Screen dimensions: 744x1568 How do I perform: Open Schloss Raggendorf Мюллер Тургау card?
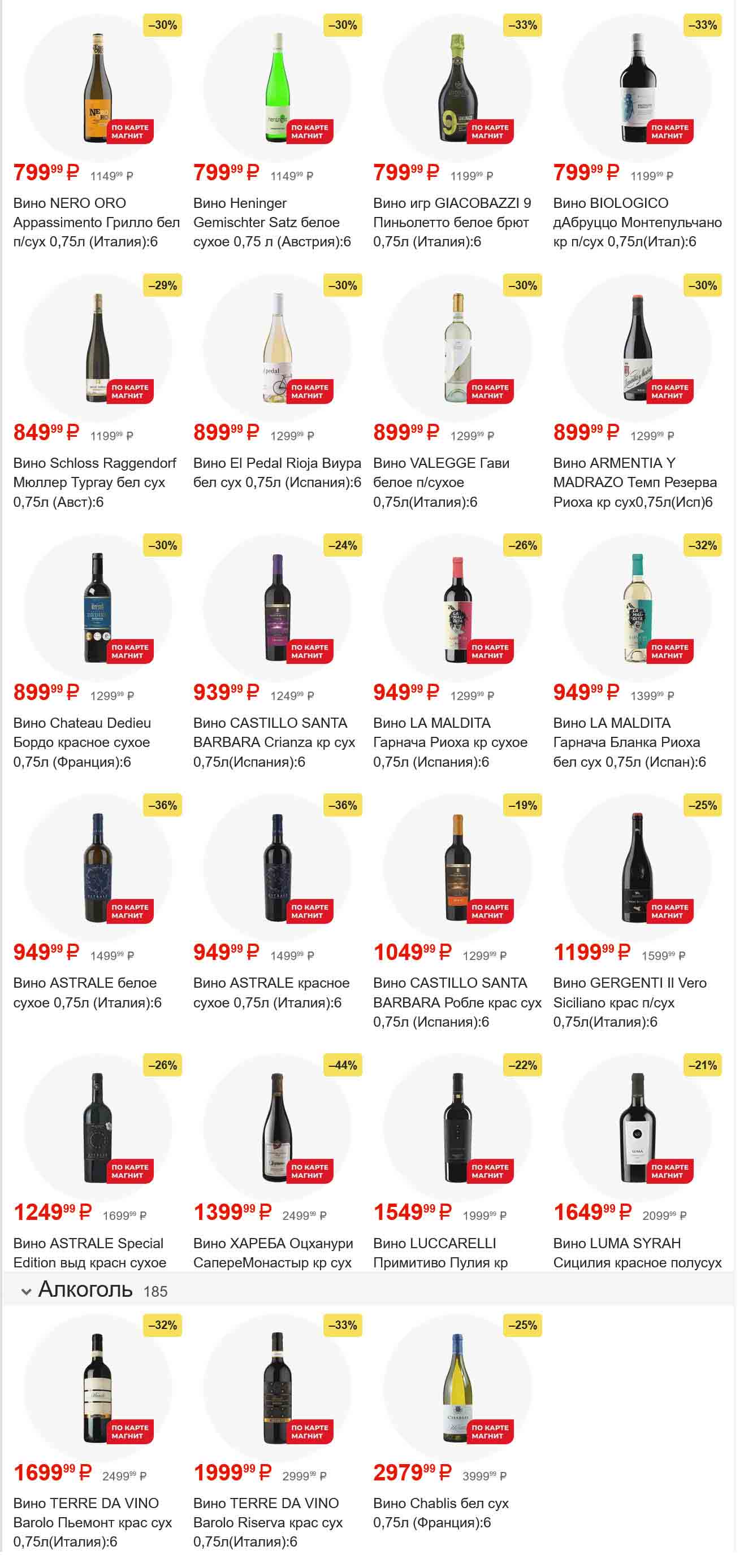point(94,481)
